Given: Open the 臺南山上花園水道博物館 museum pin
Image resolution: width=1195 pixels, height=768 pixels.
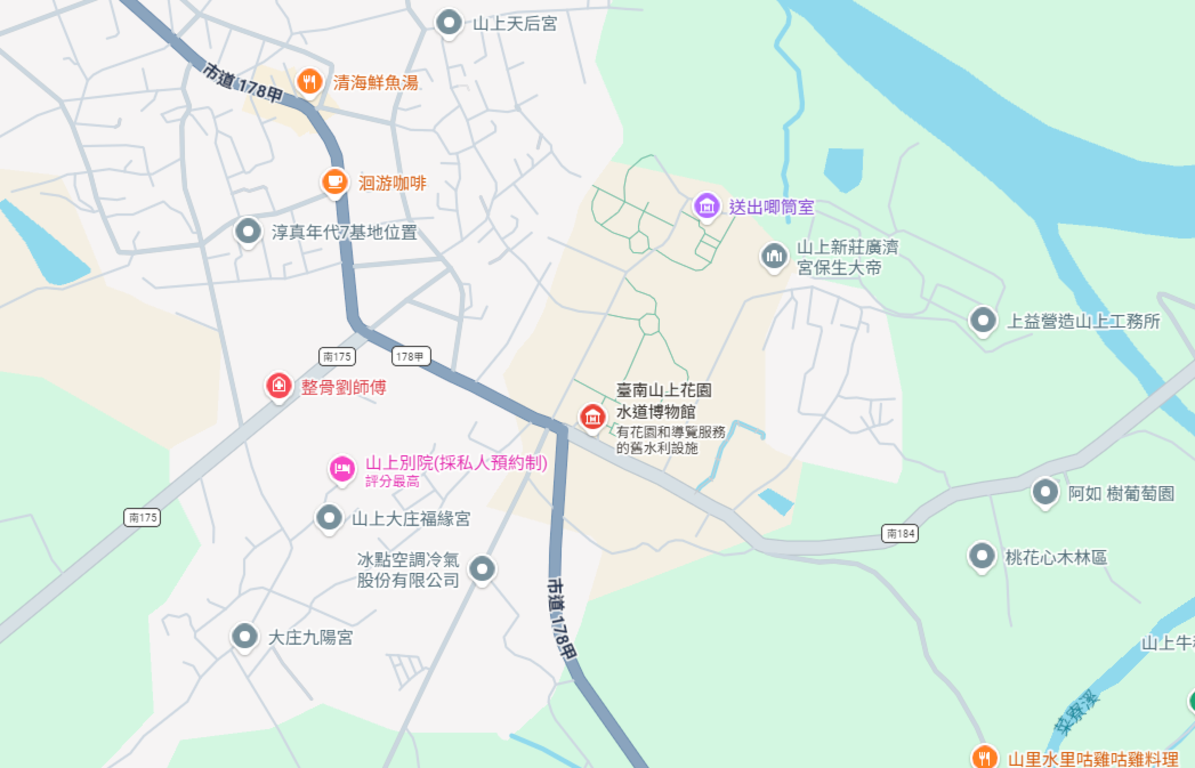Looking at the screenshot, I should coord(592,416).
